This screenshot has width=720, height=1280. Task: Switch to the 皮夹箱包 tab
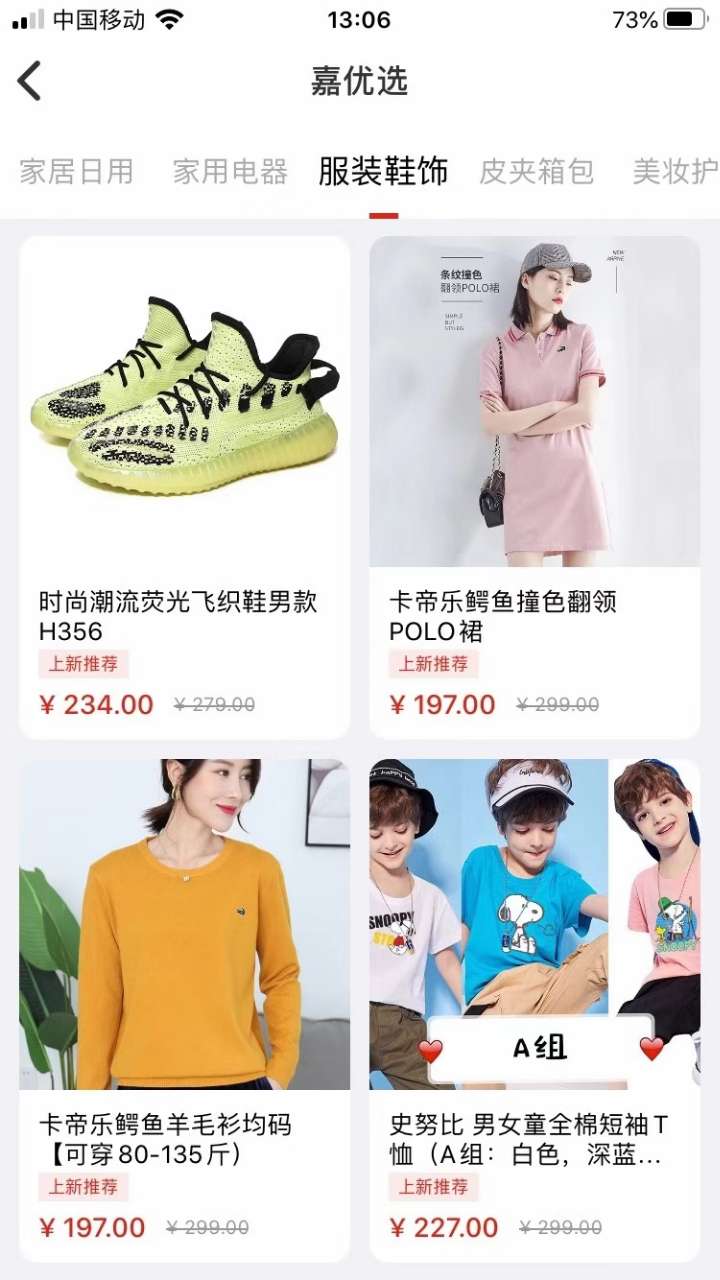pos(536,172)
